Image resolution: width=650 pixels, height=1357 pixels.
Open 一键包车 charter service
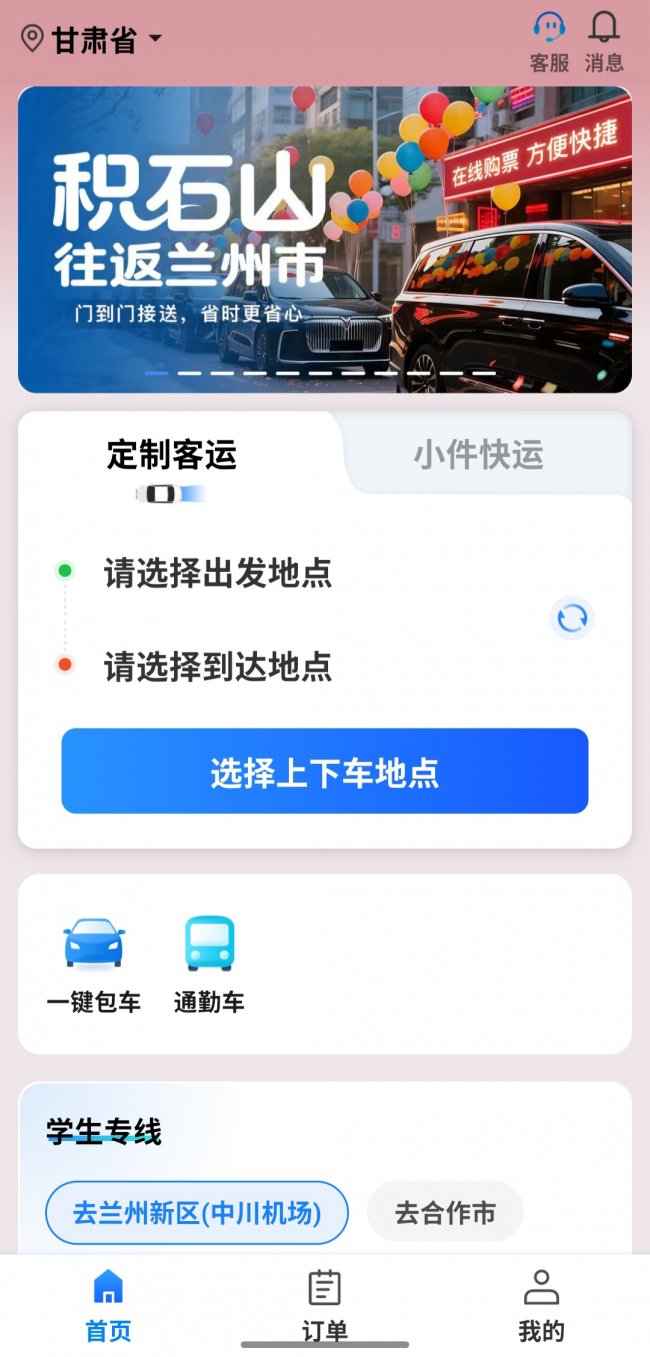tap(94, 964)
